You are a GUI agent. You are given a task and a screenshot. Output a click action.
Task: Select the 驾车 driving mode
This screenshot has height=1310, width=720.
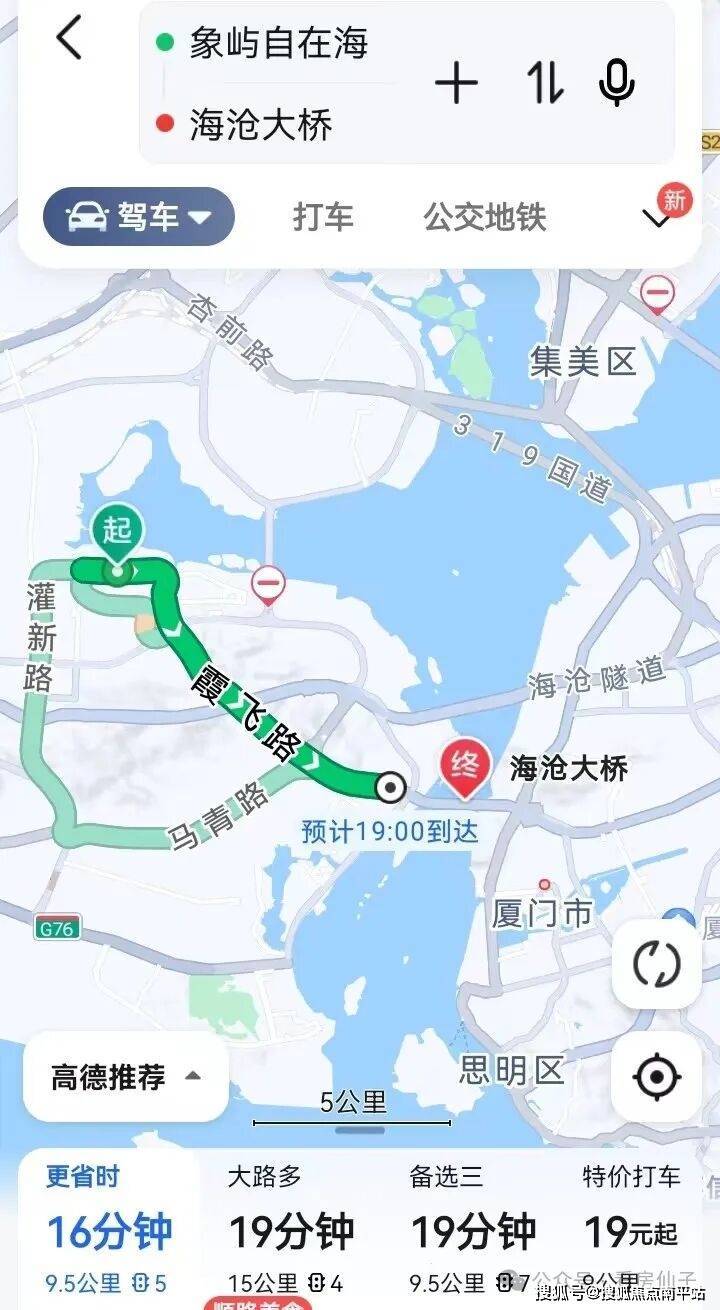138,217
